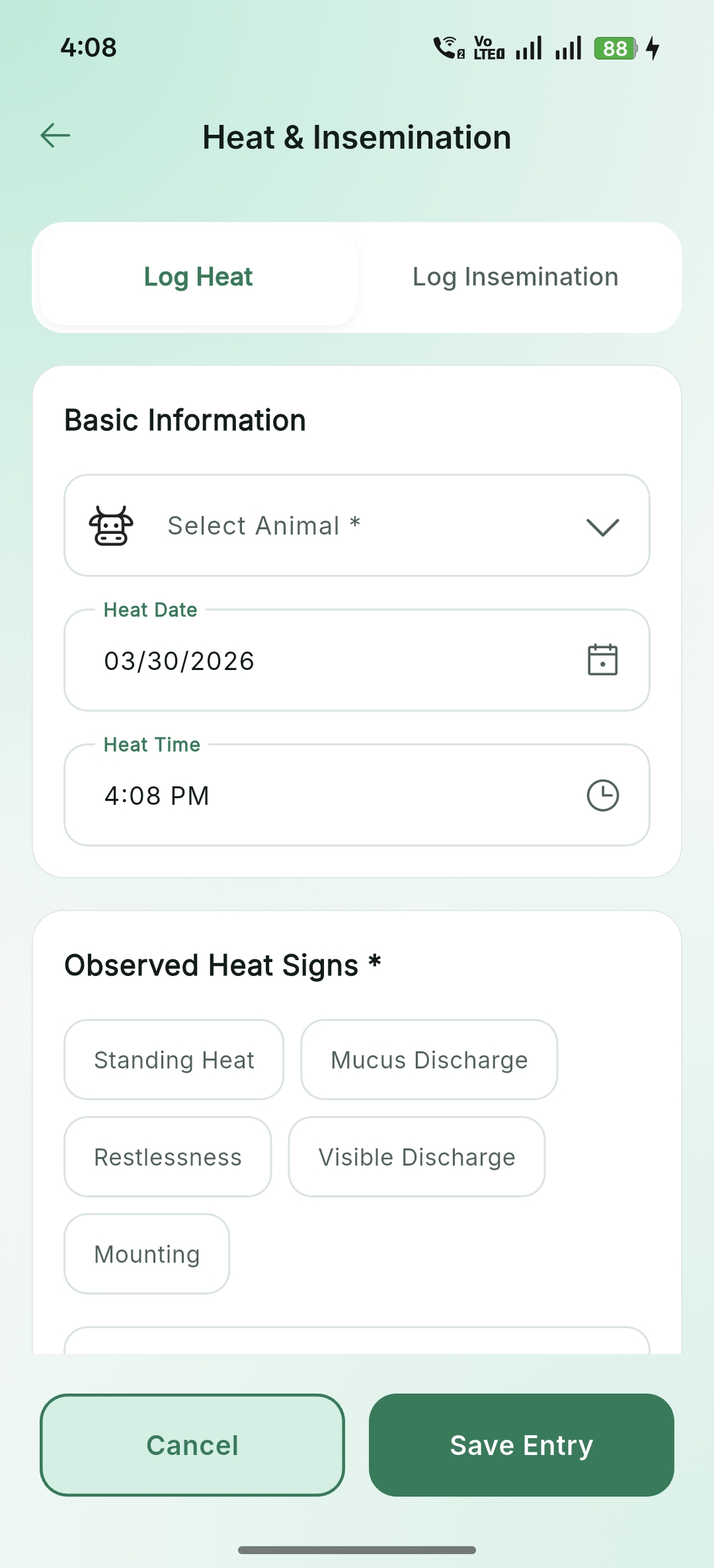Tap the back arrow to leave Heat & Insemination
The image size is (714, 1568).
[x=56, y=135]
